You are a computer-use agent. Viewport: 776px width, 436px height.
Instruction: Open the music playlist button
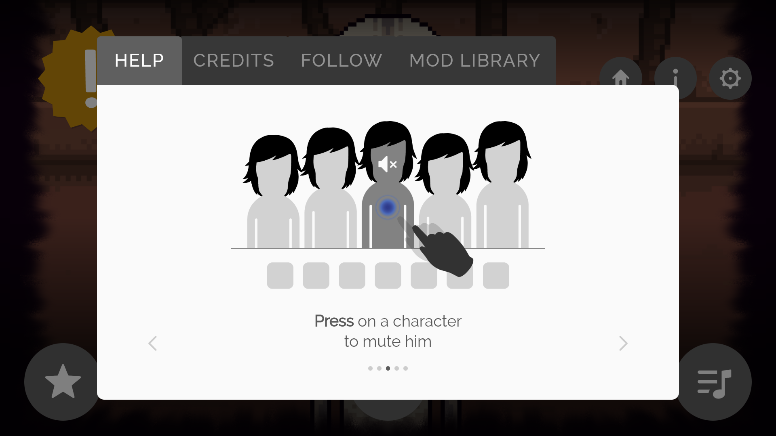click(x=714, y=382)
